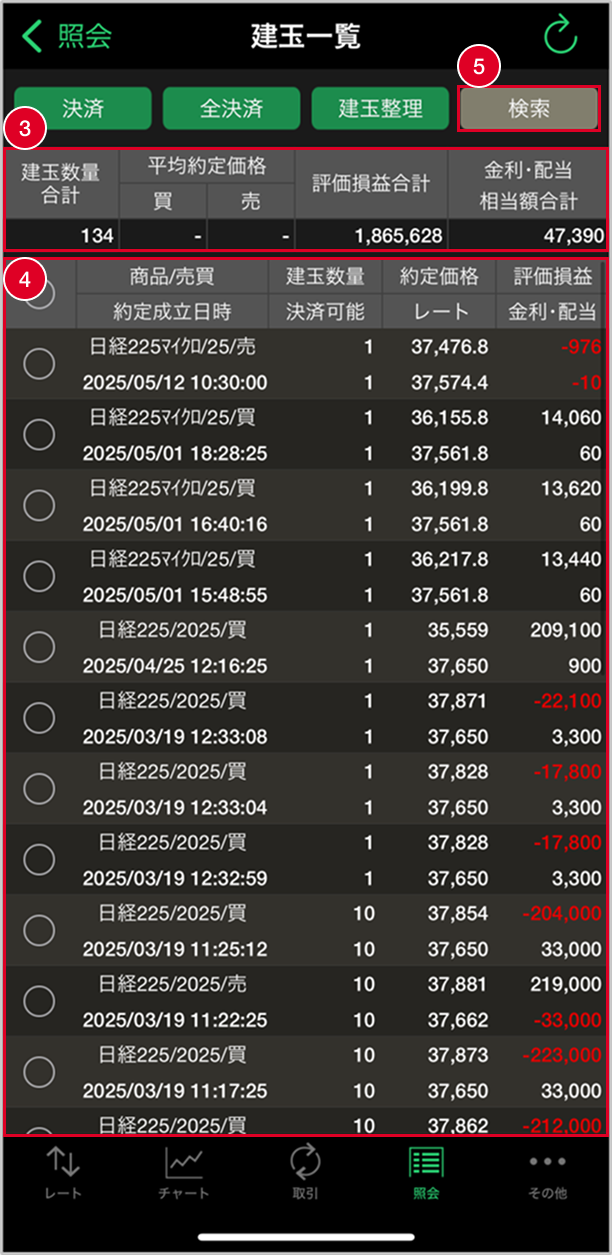Select all positions via the header circle
This screenshot has width=612, height=1255.
coord(39,294)
